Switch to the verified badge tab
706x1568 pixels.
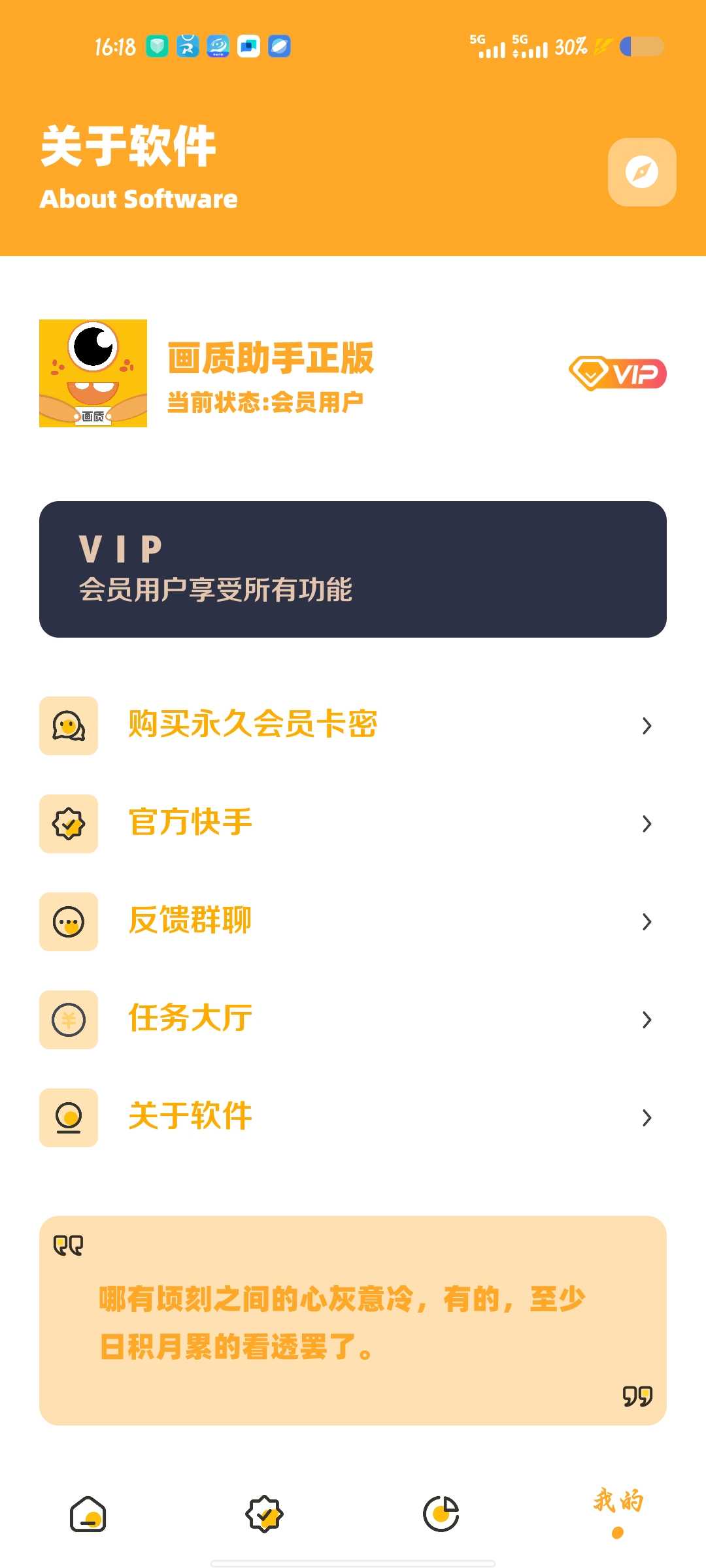click(264, 1514)
